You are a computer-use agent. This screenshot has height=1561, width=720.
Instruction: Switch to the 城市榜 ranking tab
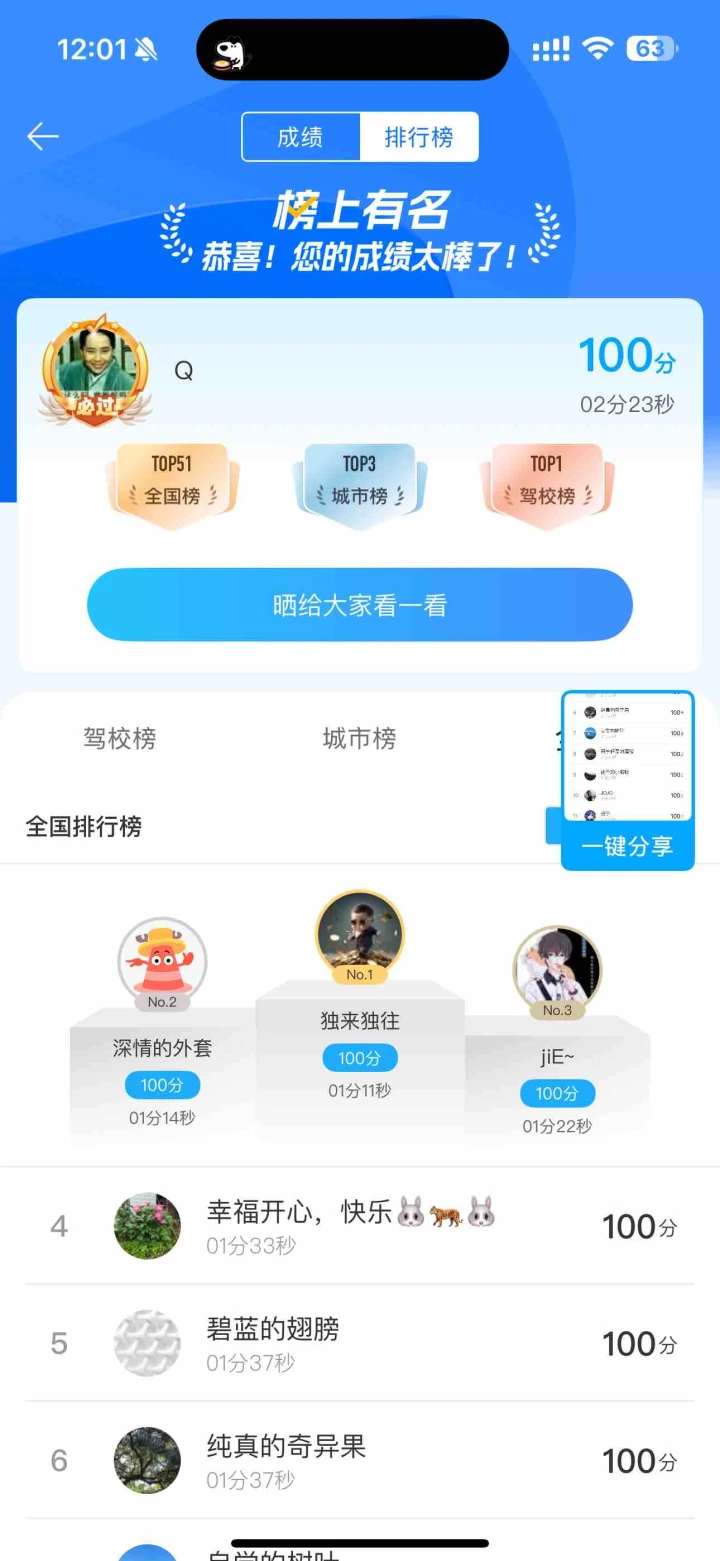(359, 739)
